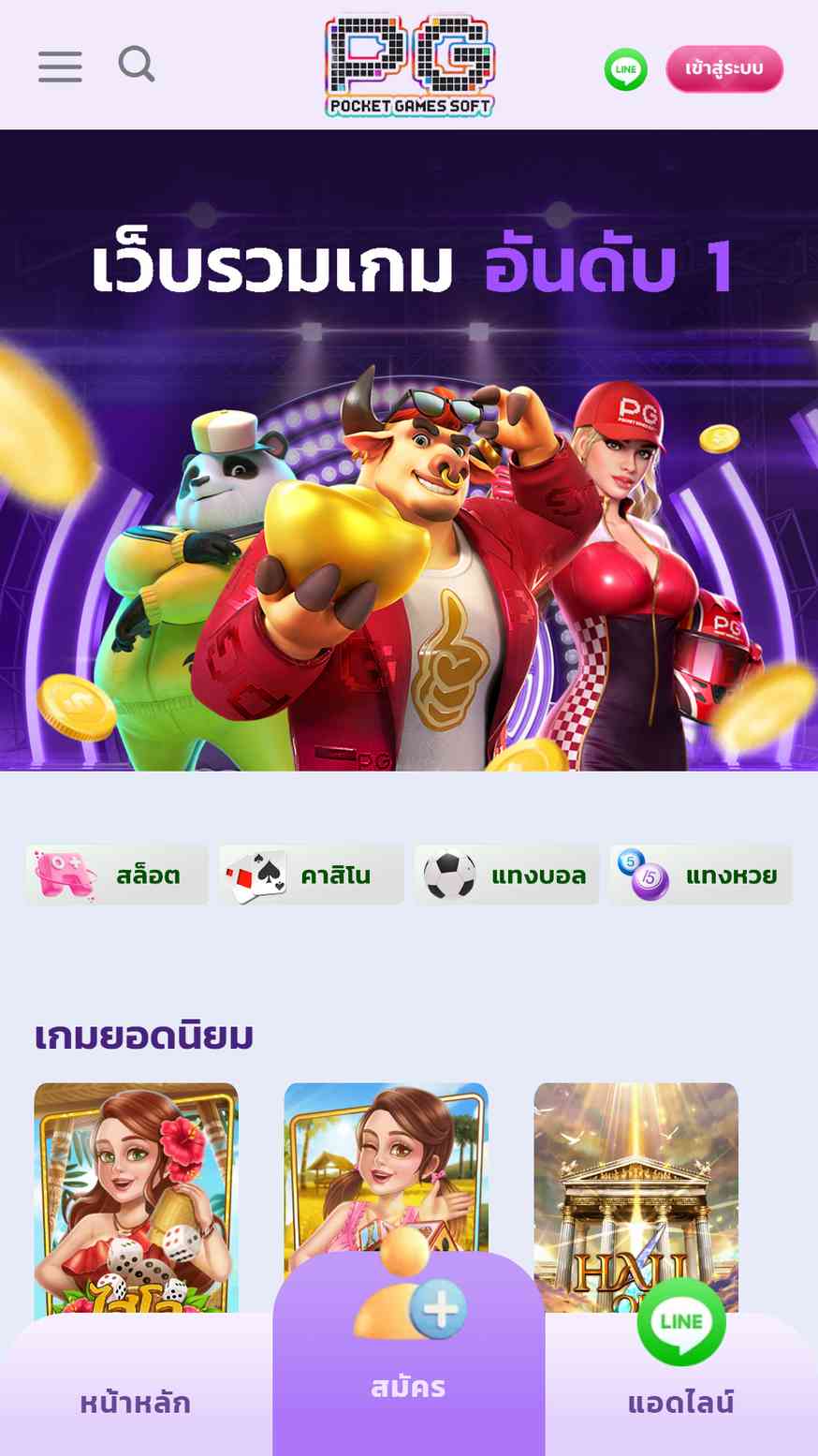Open the golden temple game card
The height and width of the screenshot is (1456, 818).
pos(636,1189)
